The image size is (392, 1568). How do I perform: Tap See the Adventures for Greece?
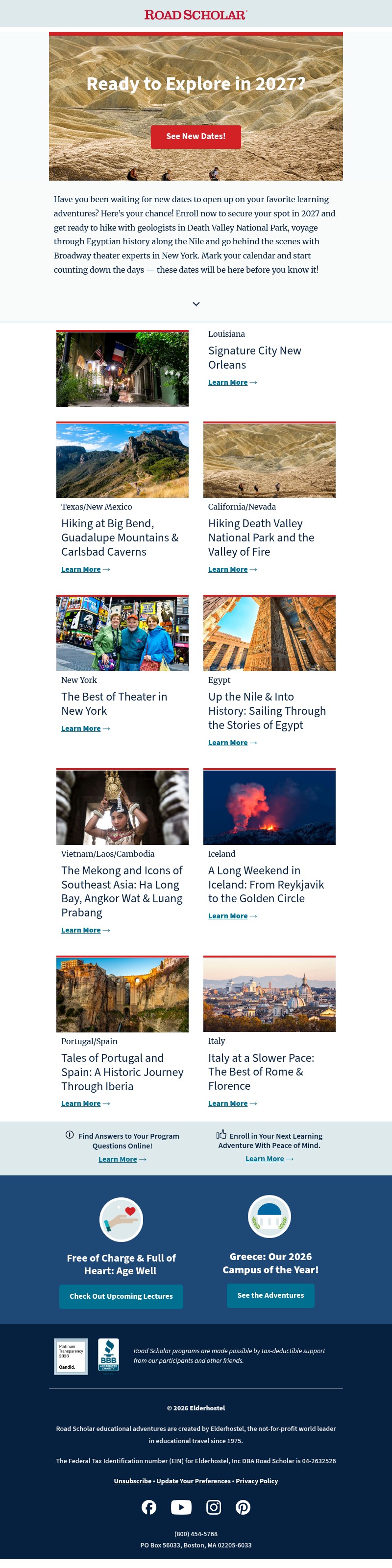[270, 1295]
